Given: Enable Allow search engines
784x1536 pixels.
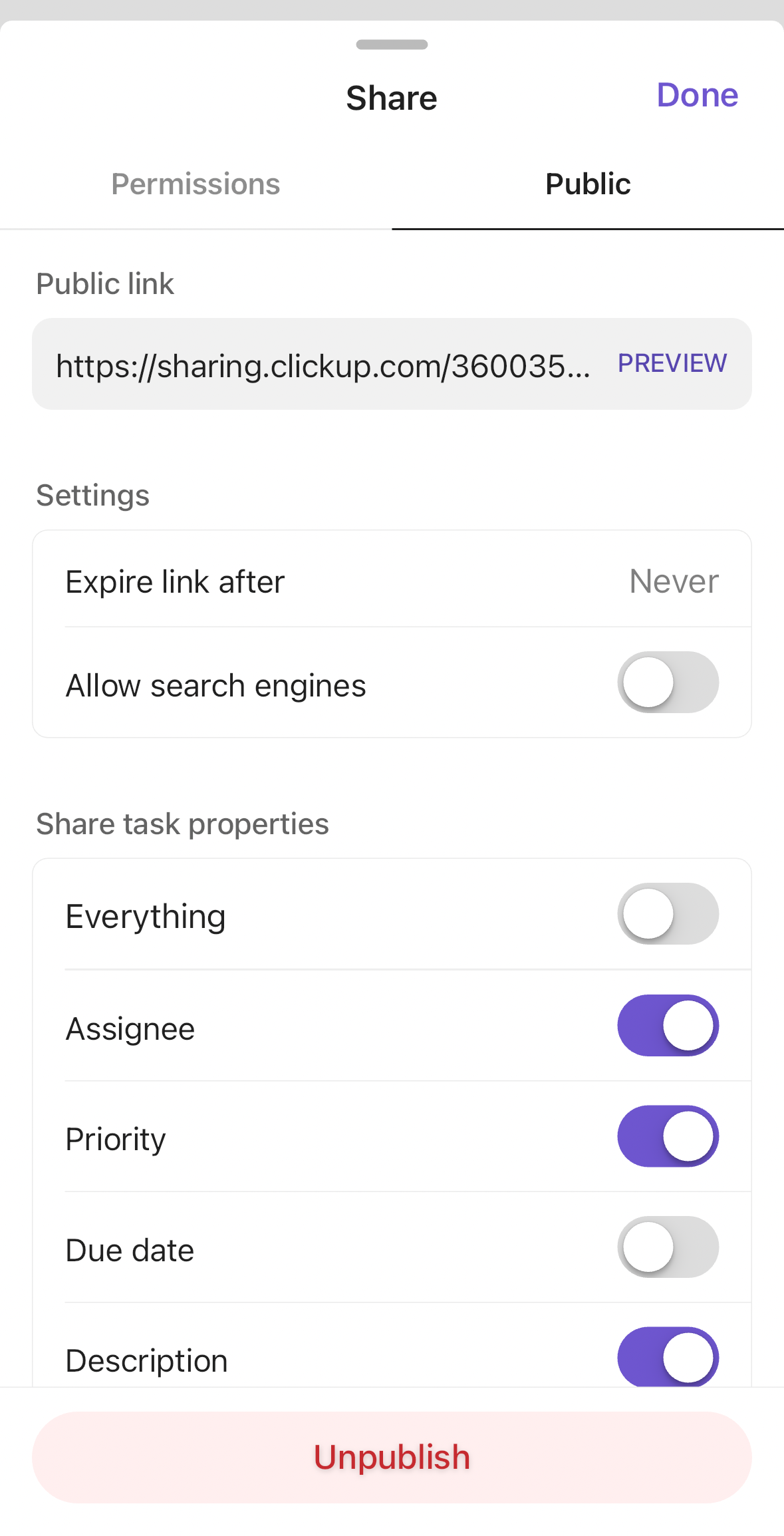Looking at the screenshot, I should [x=668, y=683].
